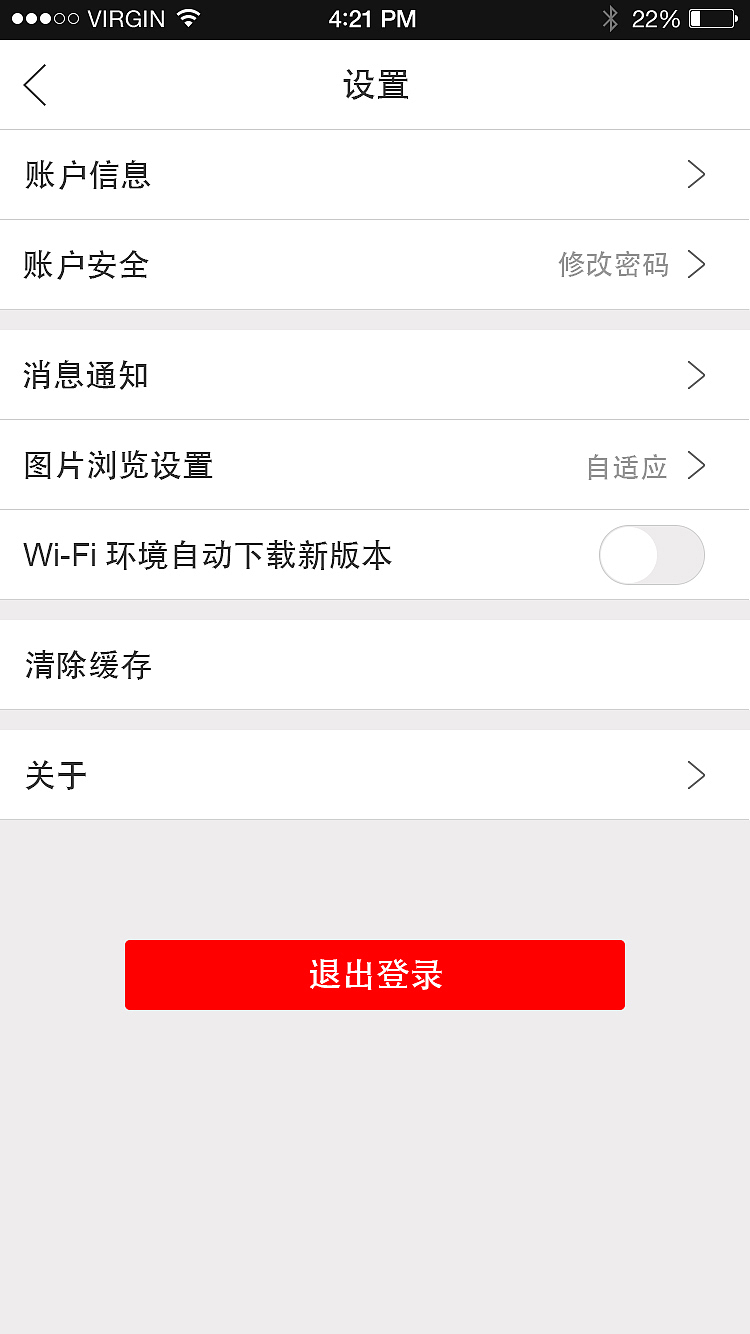Viewport: 750px width, 1334px height.
Task: Enable Wi-Fi automatic download of new versions
Action: (651, 555)
